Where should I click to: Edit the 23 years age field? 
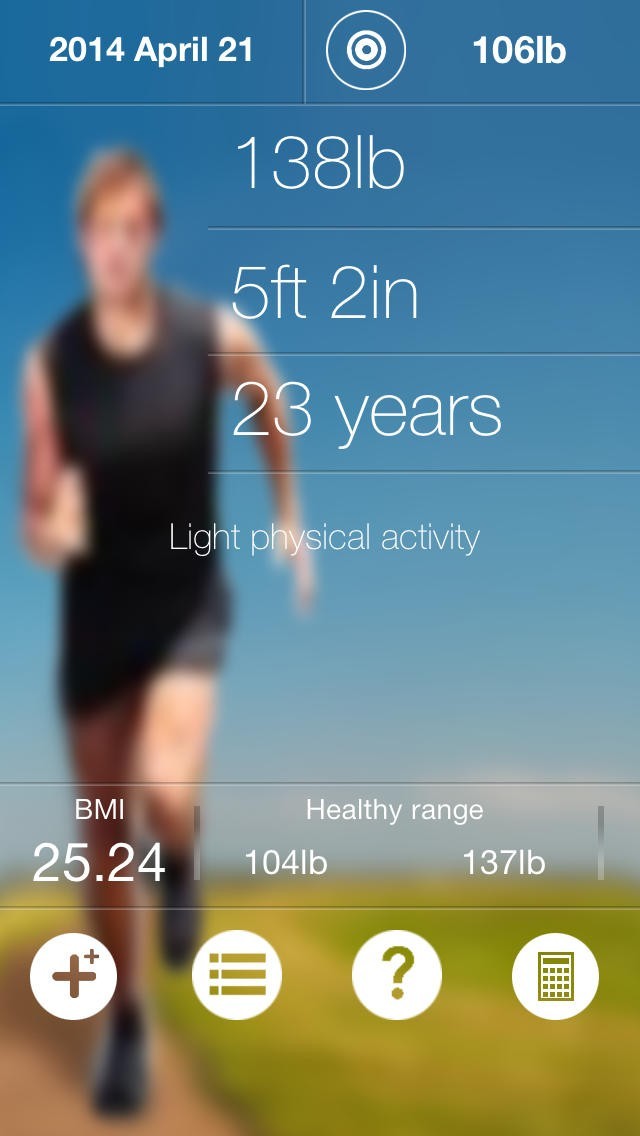(x=367, y=412)
